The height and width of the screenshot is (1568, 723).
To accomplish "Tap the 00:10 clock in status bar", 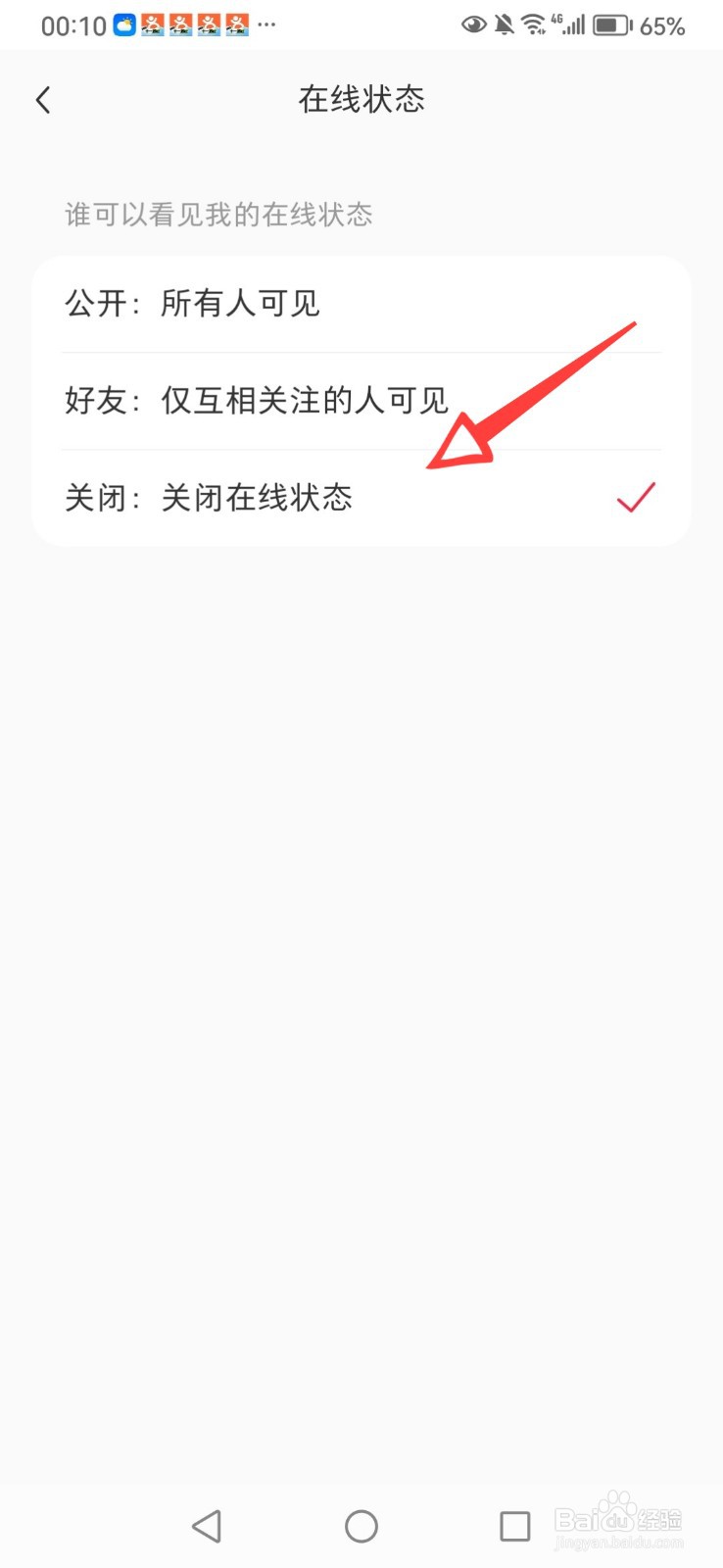I will pos(72,24).
